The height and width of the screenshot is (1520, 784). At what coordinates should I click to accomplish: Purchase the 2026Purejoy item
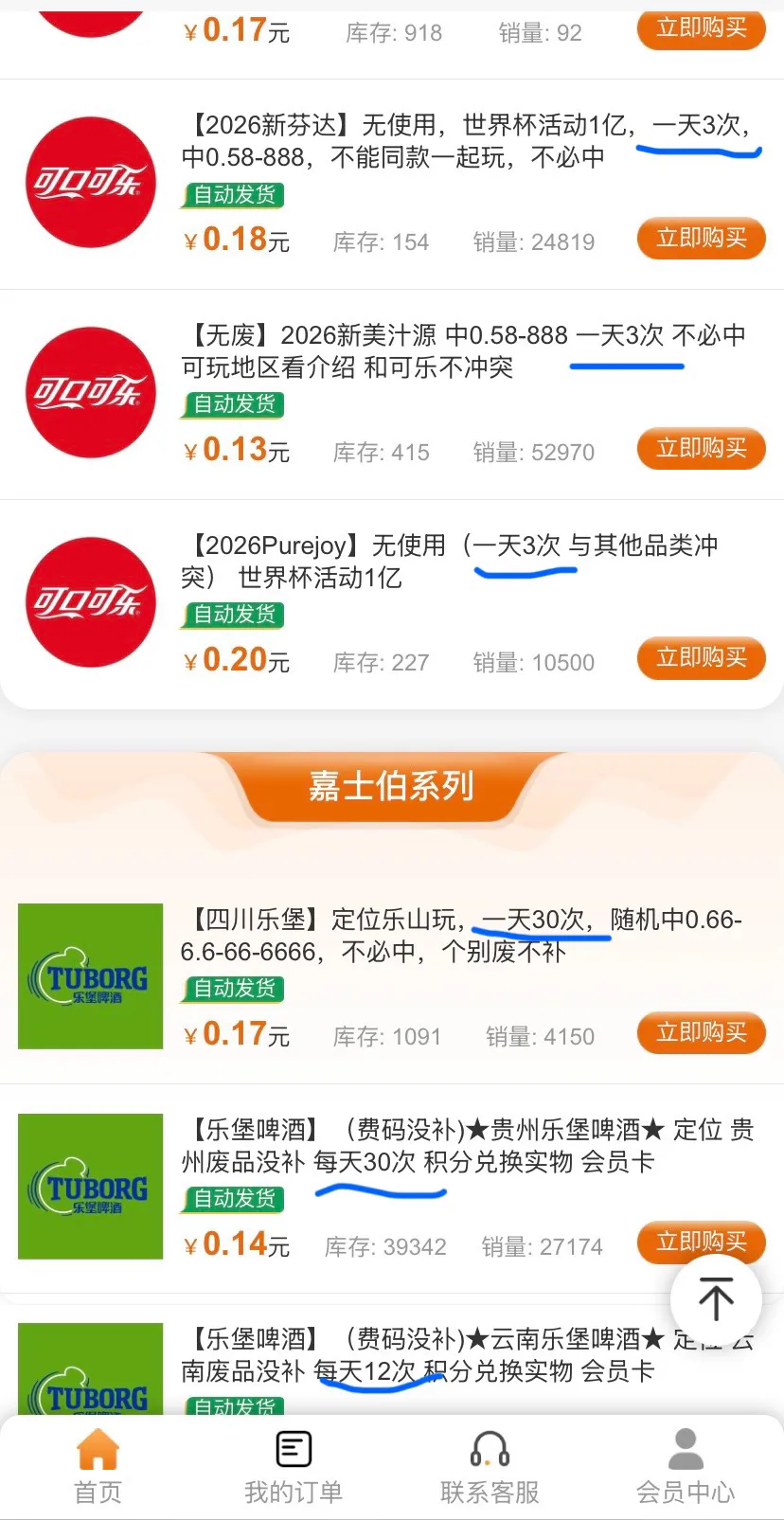pos(701,658)
